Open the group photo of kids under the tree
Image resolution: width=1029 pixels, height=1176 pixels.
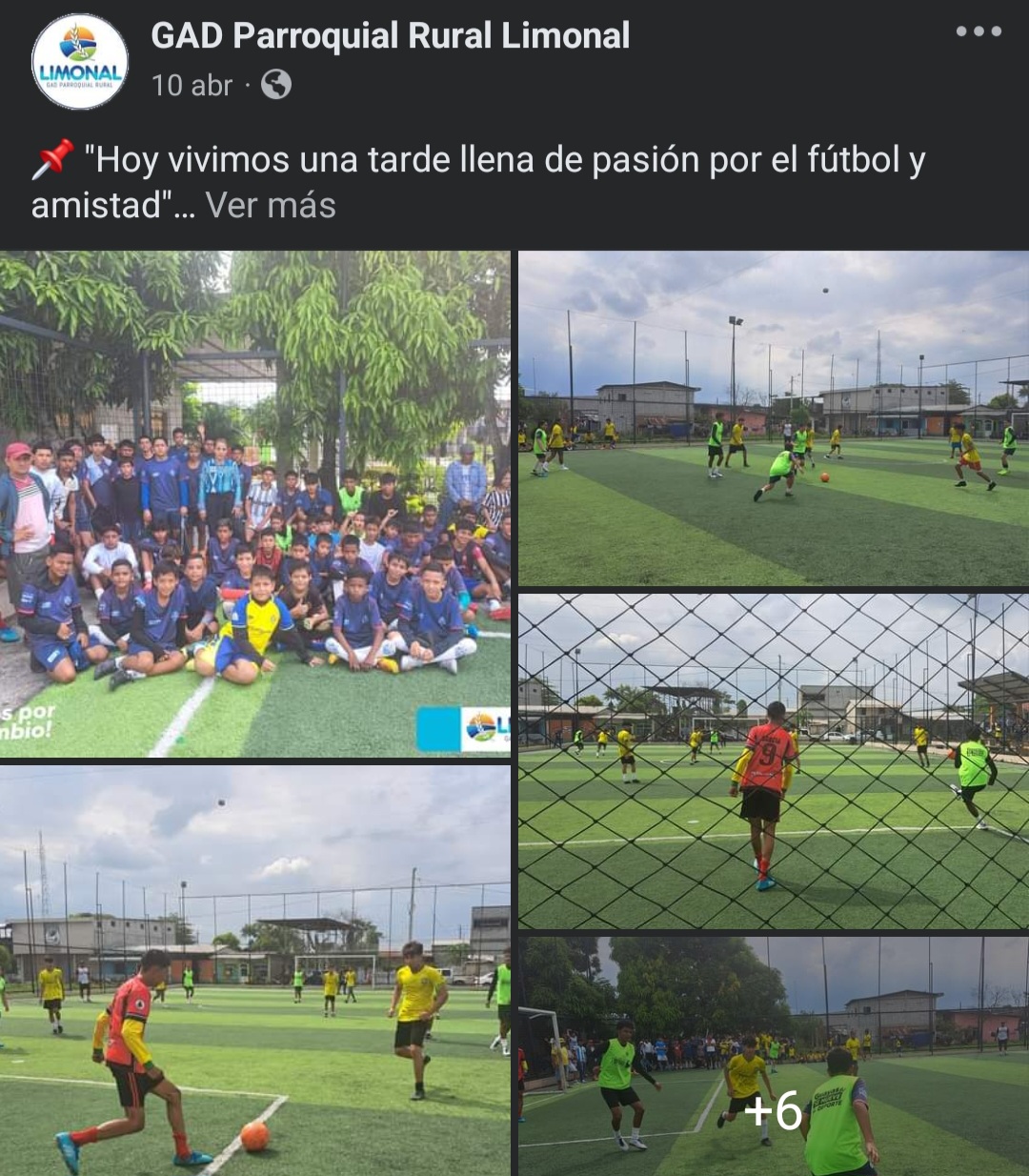(x=255, y=503)
